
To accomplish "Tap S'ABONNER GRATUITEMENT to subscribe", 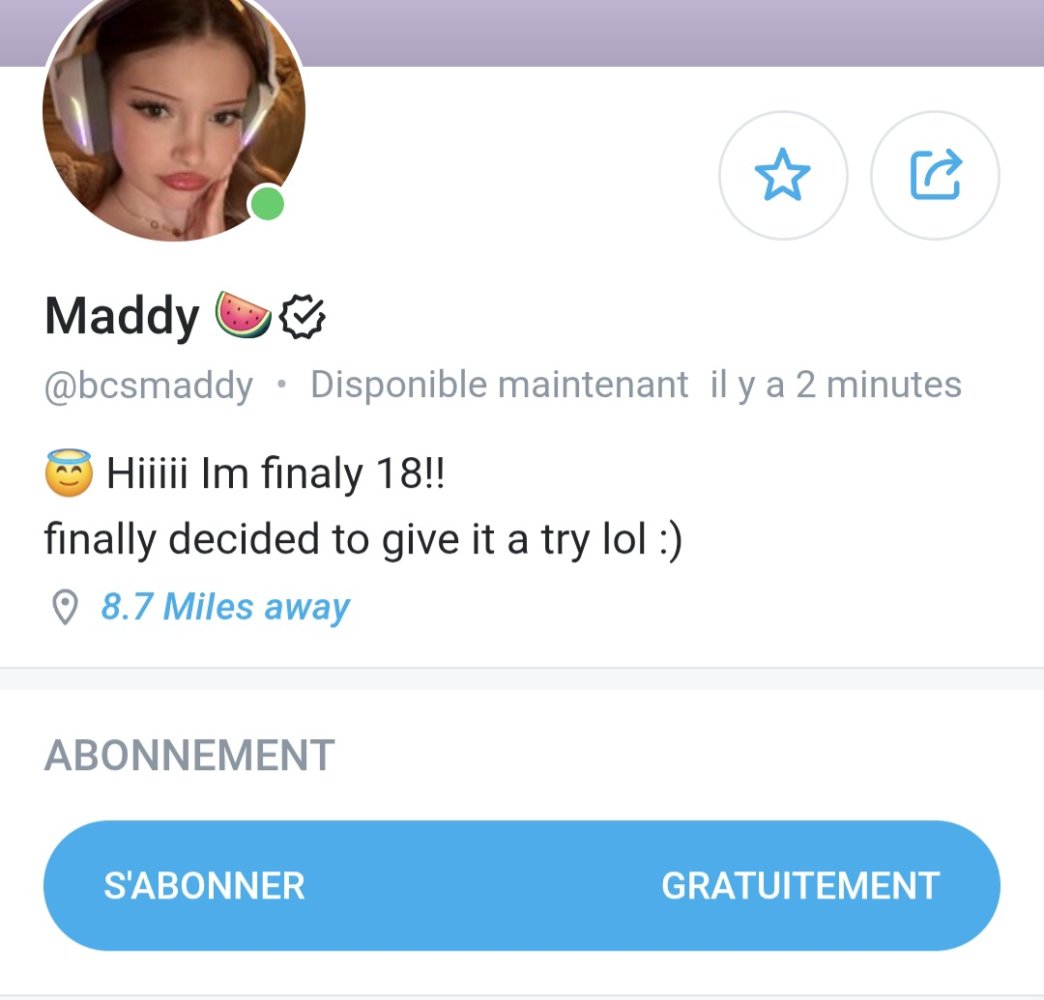I will 521,886.
